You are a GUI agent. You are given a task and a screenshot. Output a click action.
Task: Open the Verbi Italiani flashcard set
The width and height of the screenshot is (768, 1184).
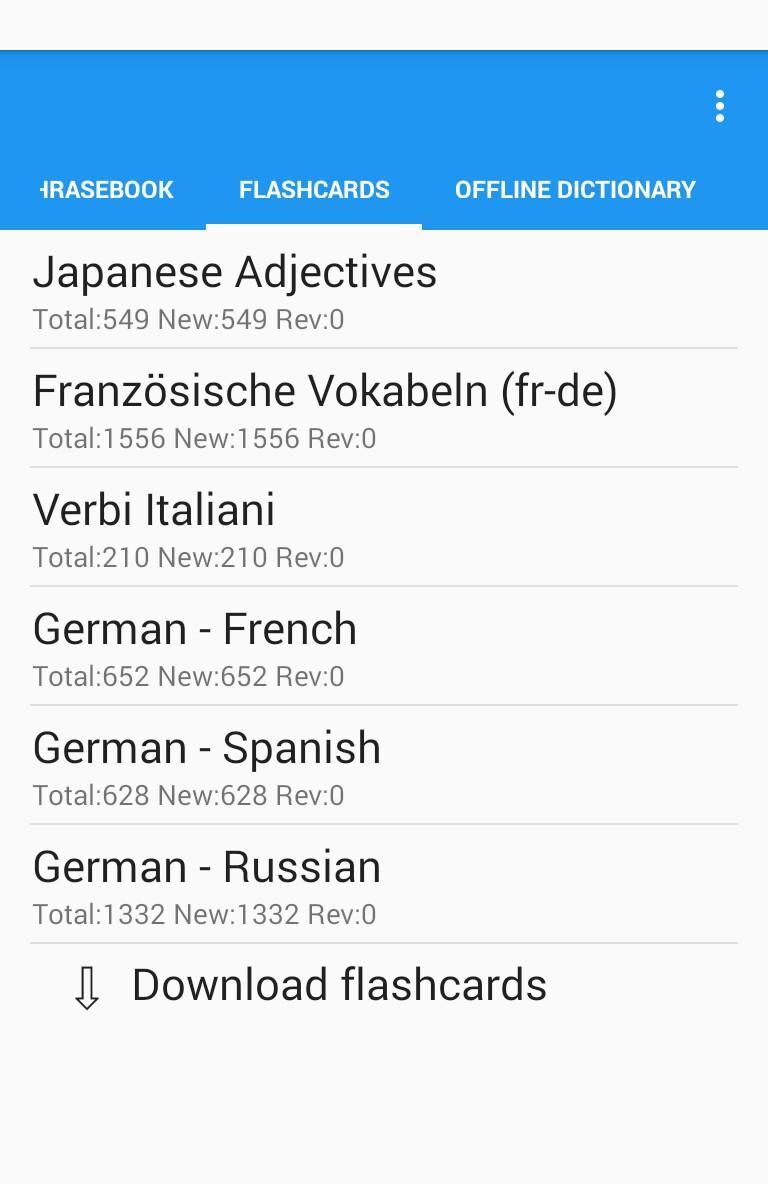(154, 510)
